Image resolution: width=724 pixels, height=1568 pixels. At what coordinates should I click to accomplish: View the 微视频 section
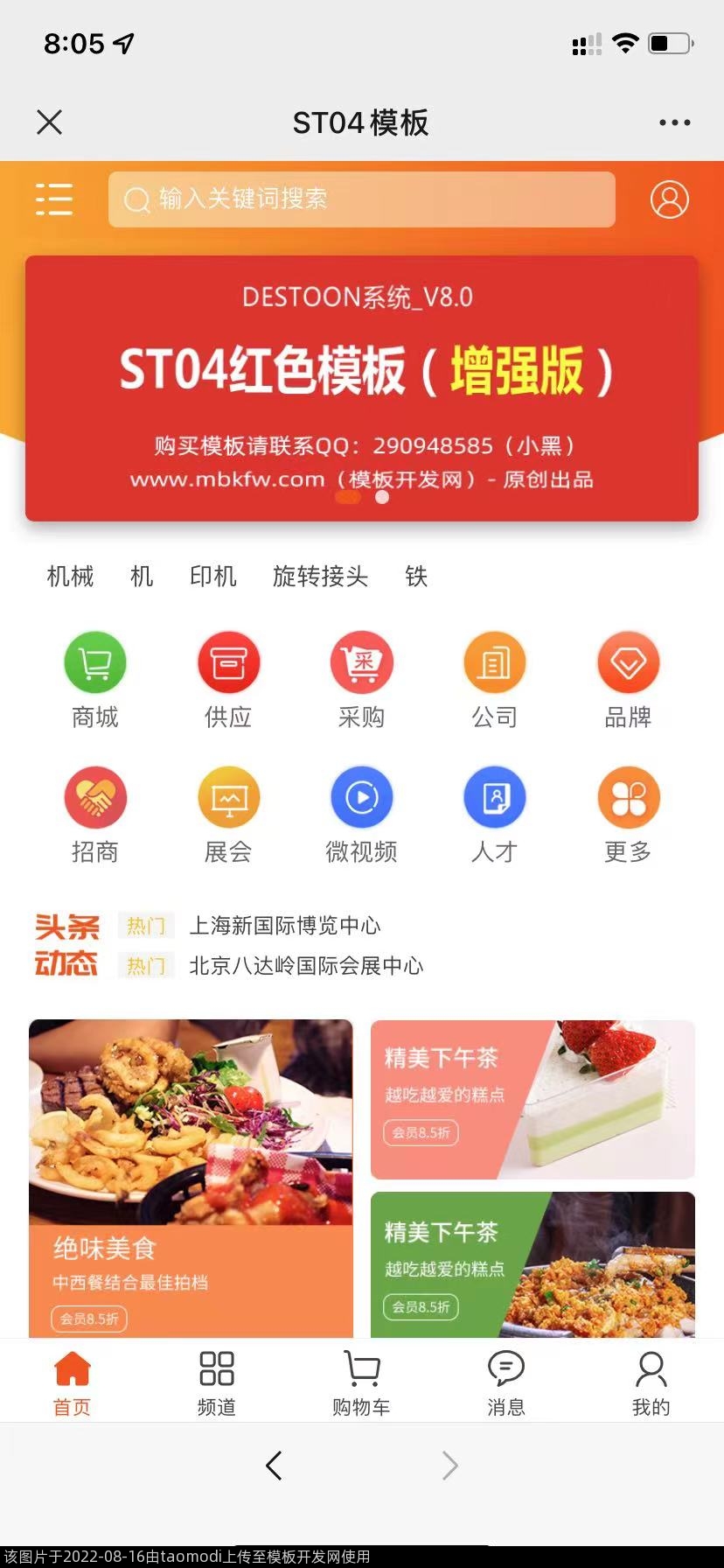pyautogui.click(x=361, y=815)
